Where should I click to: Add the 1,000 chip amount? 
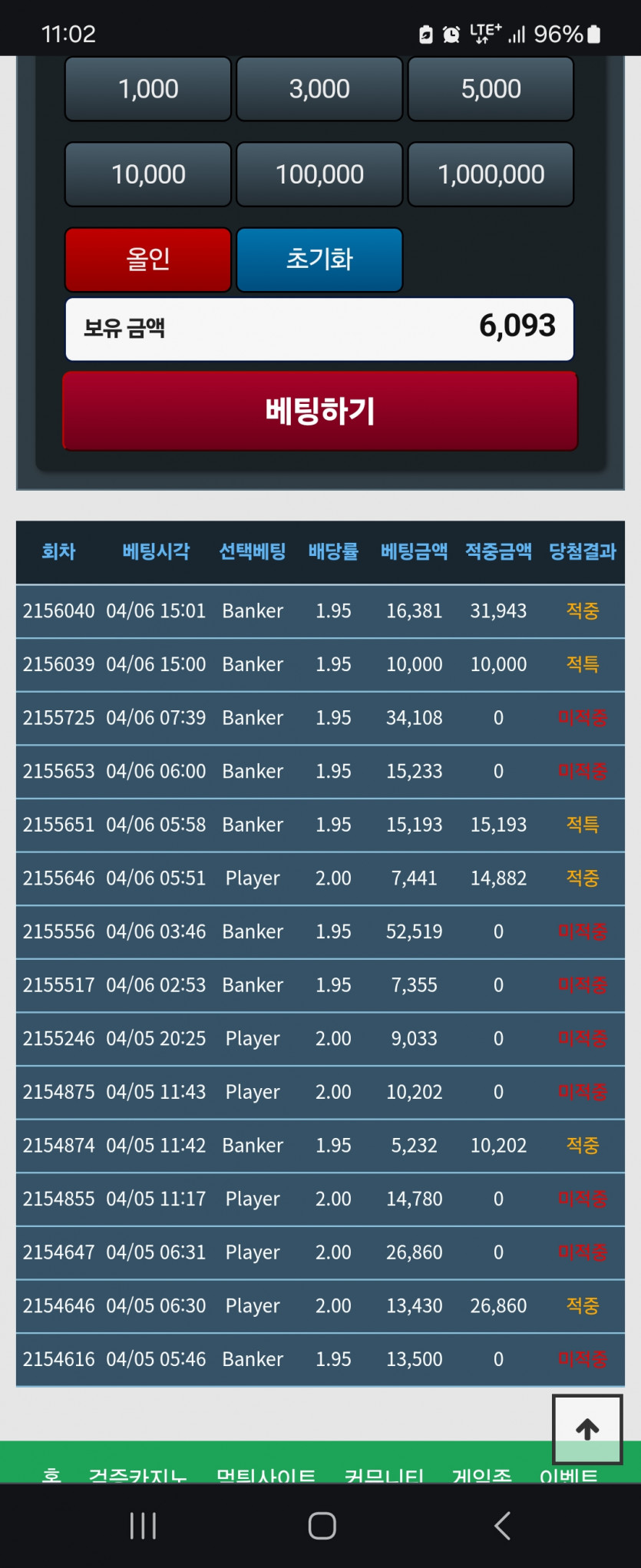pyautogui.click(x=148, y=89)
